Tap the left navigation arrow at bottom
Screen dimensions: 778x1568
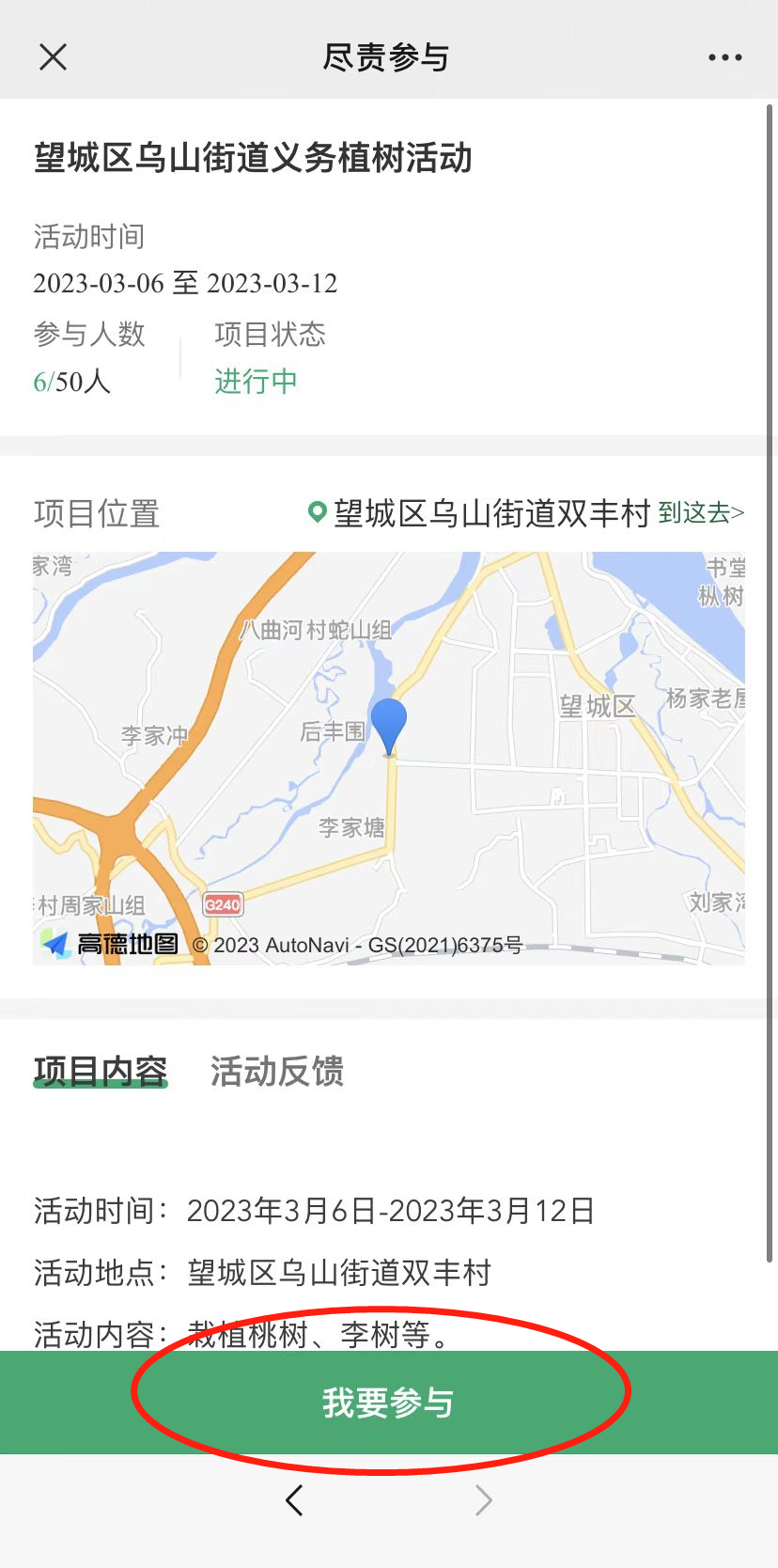[x=294, y=1501]
